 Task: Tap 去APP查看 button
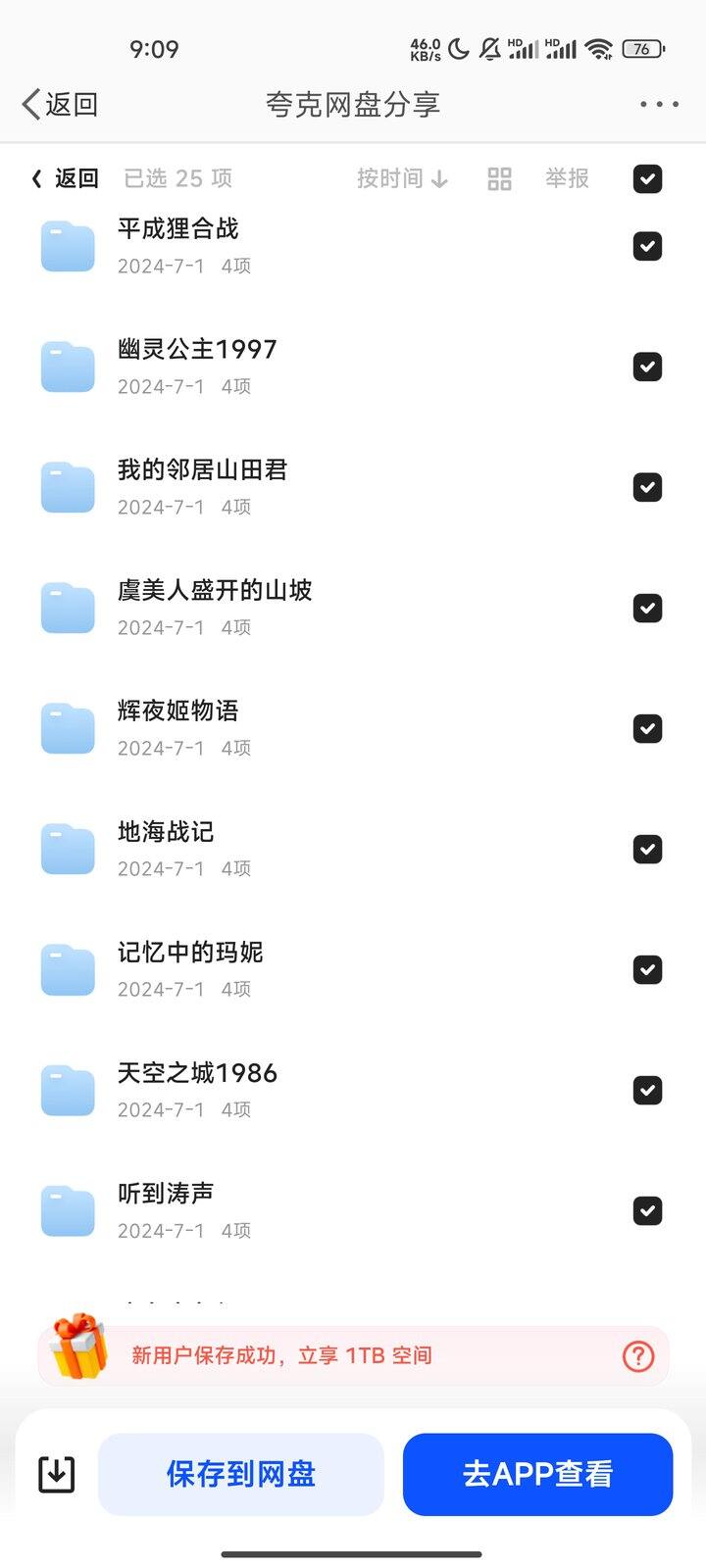(x=537, y=1474)
